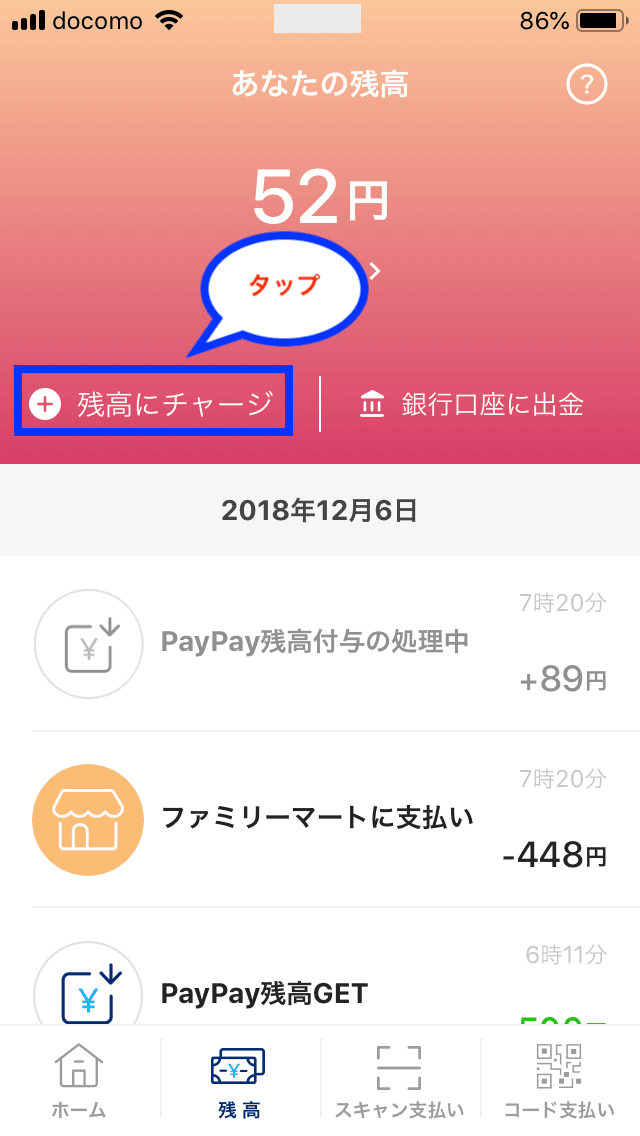Go to the 残高 tab
Screen dimensions: 640x1136
pos(239,1080)
